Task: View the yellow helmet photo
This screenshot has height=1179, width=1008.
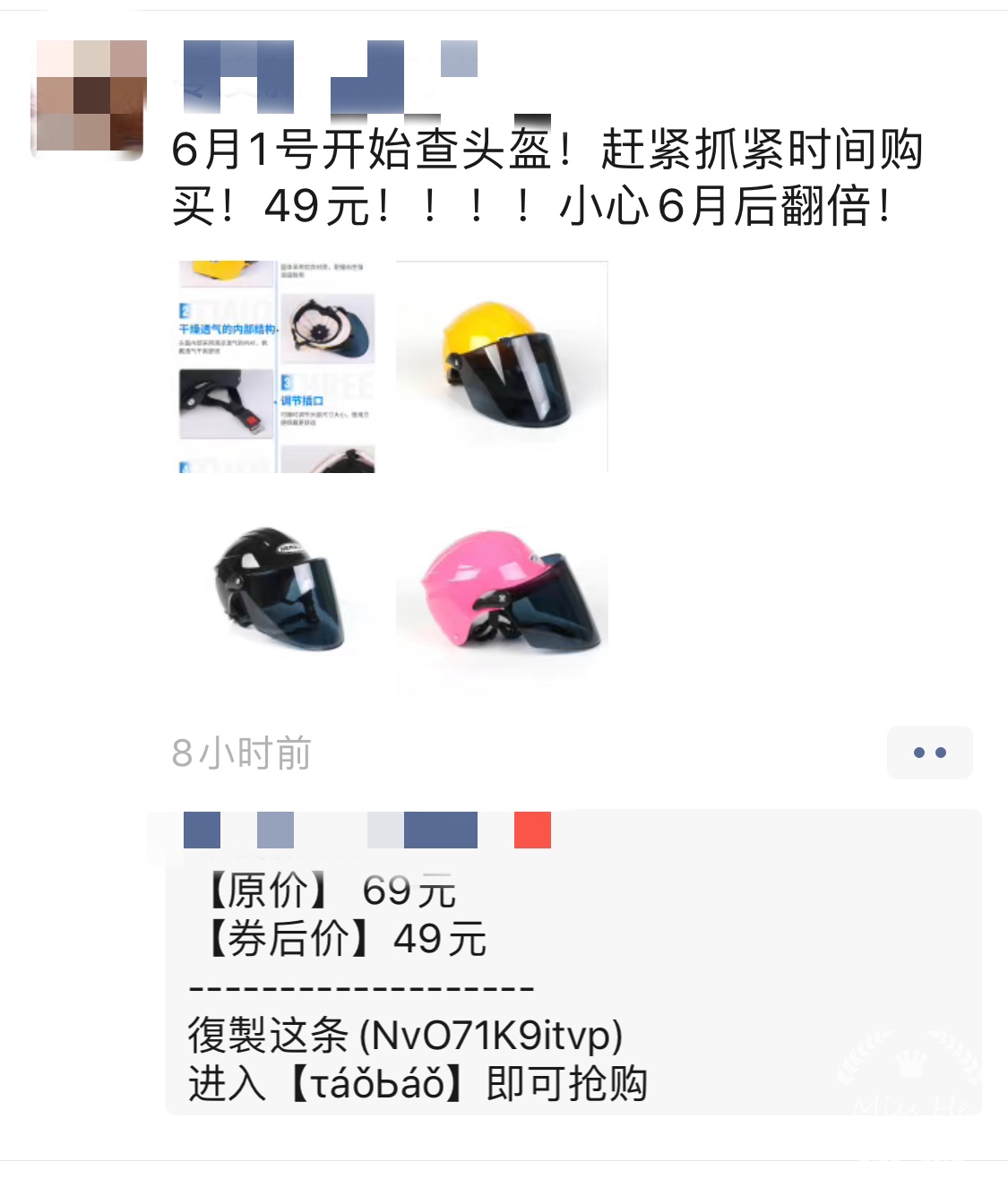Action: (502, 366)
